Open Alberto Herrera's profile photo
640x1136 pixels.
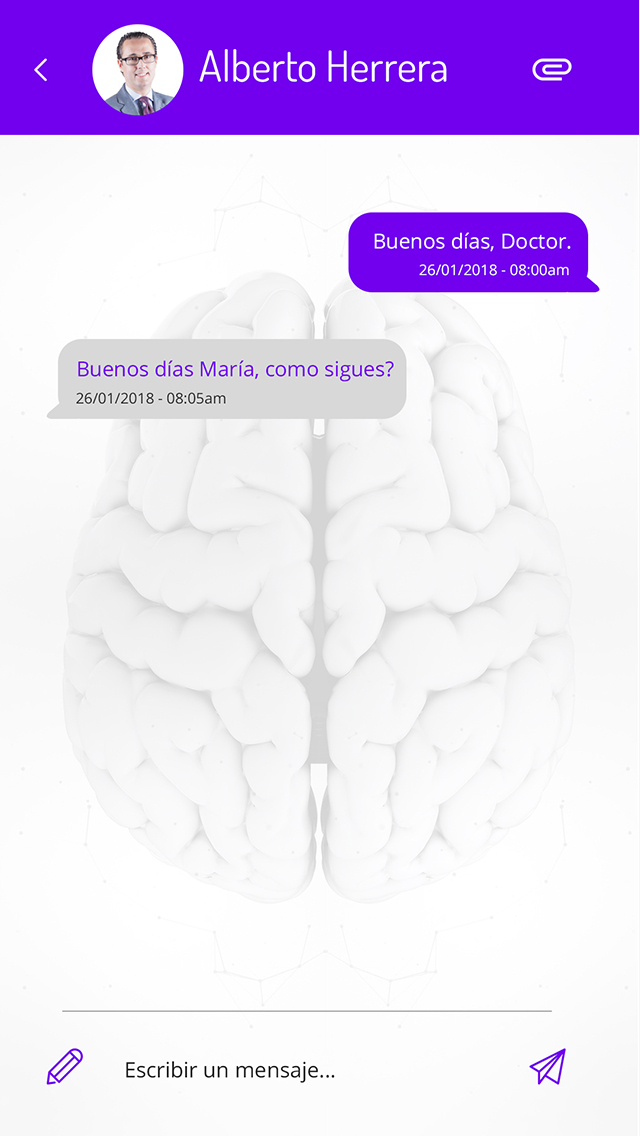pos(138,70)
